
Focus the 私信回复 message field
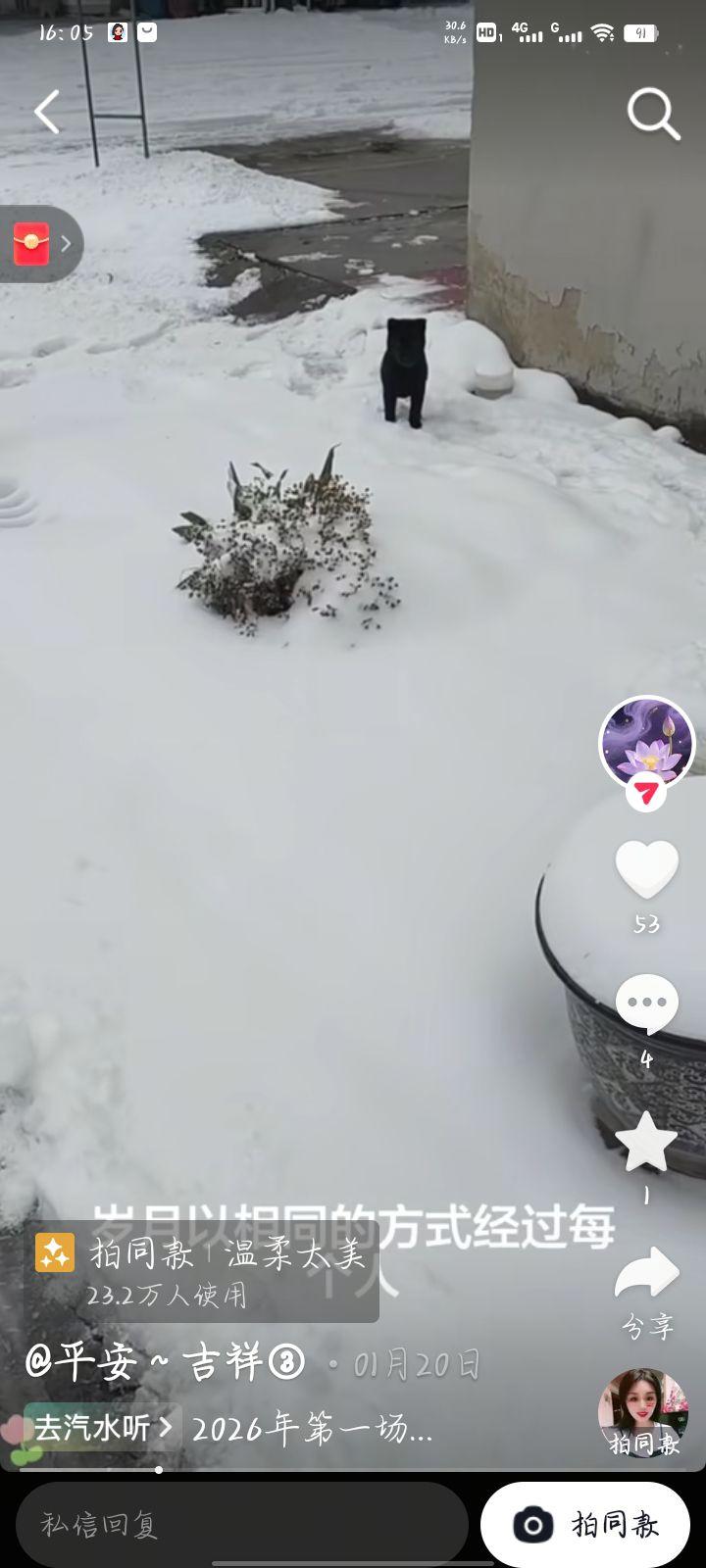(240, 1524)
